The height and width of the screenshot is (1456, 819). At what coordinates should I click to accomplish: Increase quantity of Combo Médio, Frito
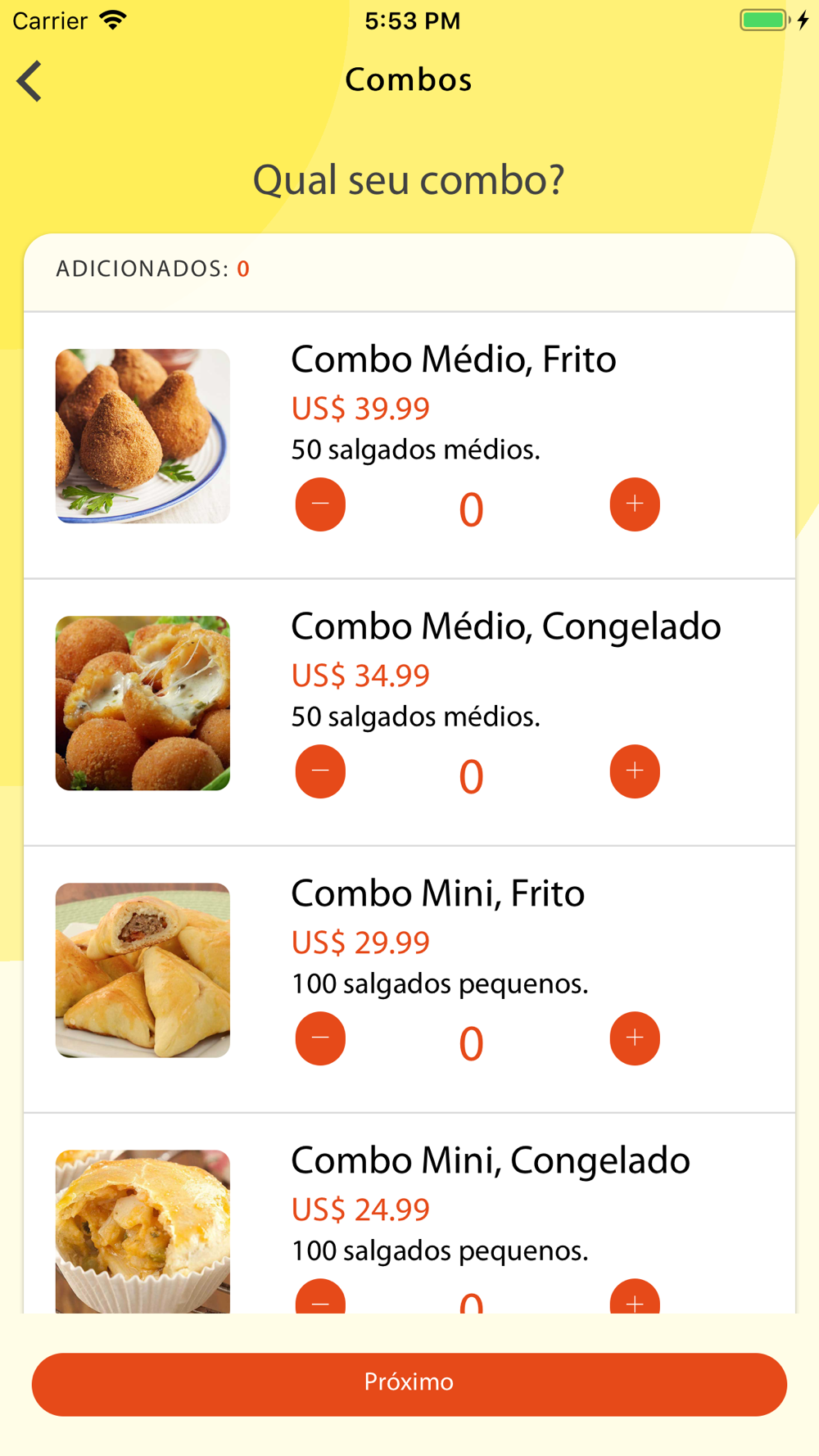click(635, 504)
